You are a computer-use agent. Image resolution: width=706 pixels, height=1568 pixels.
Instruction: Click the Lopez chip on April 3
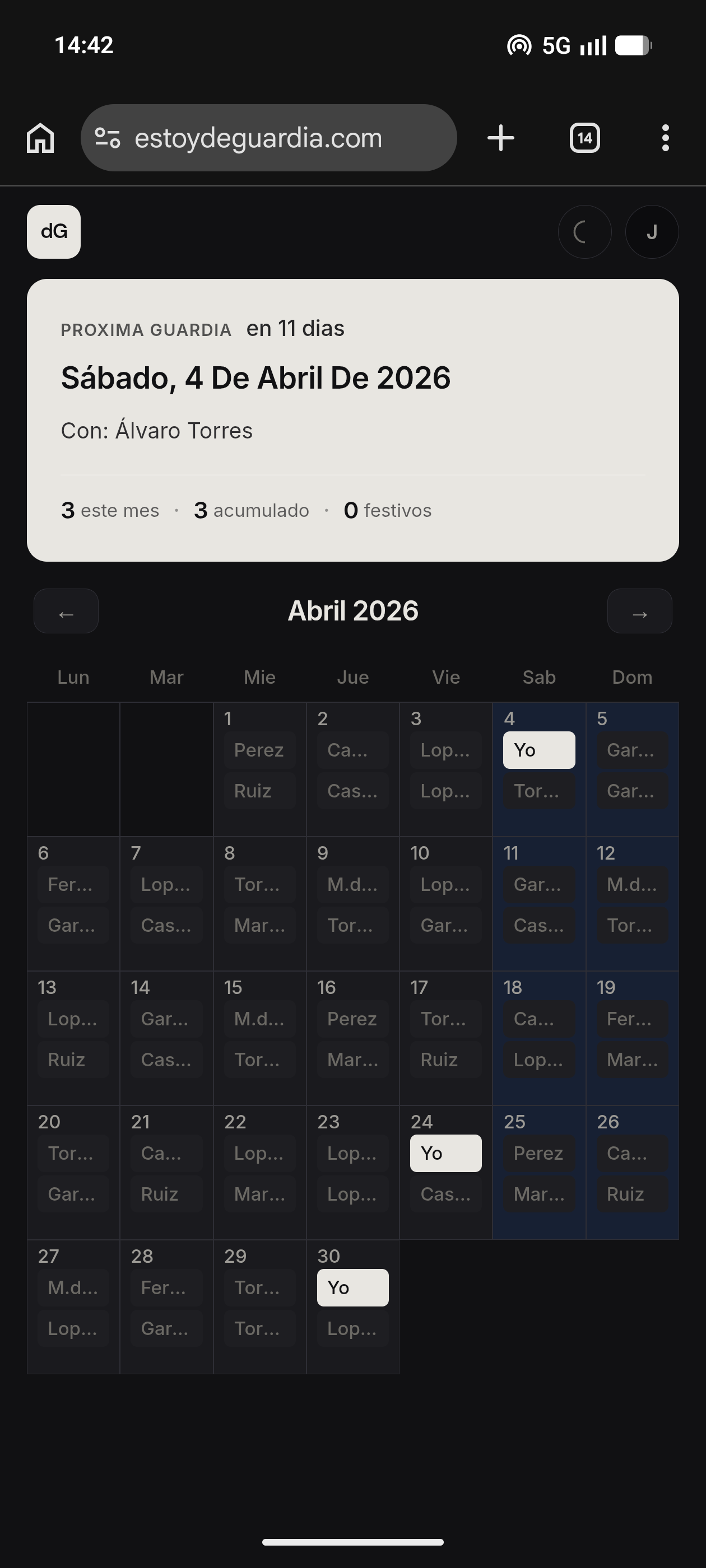tap(445, 749)
